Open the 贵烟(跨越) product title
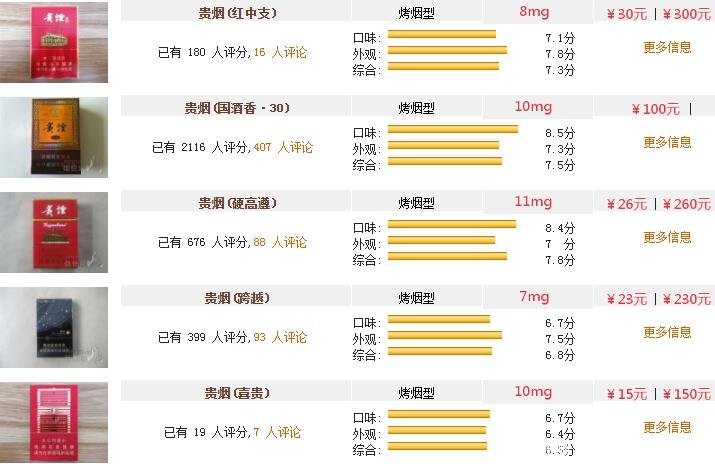715x464 pixels. click(237, 298)
